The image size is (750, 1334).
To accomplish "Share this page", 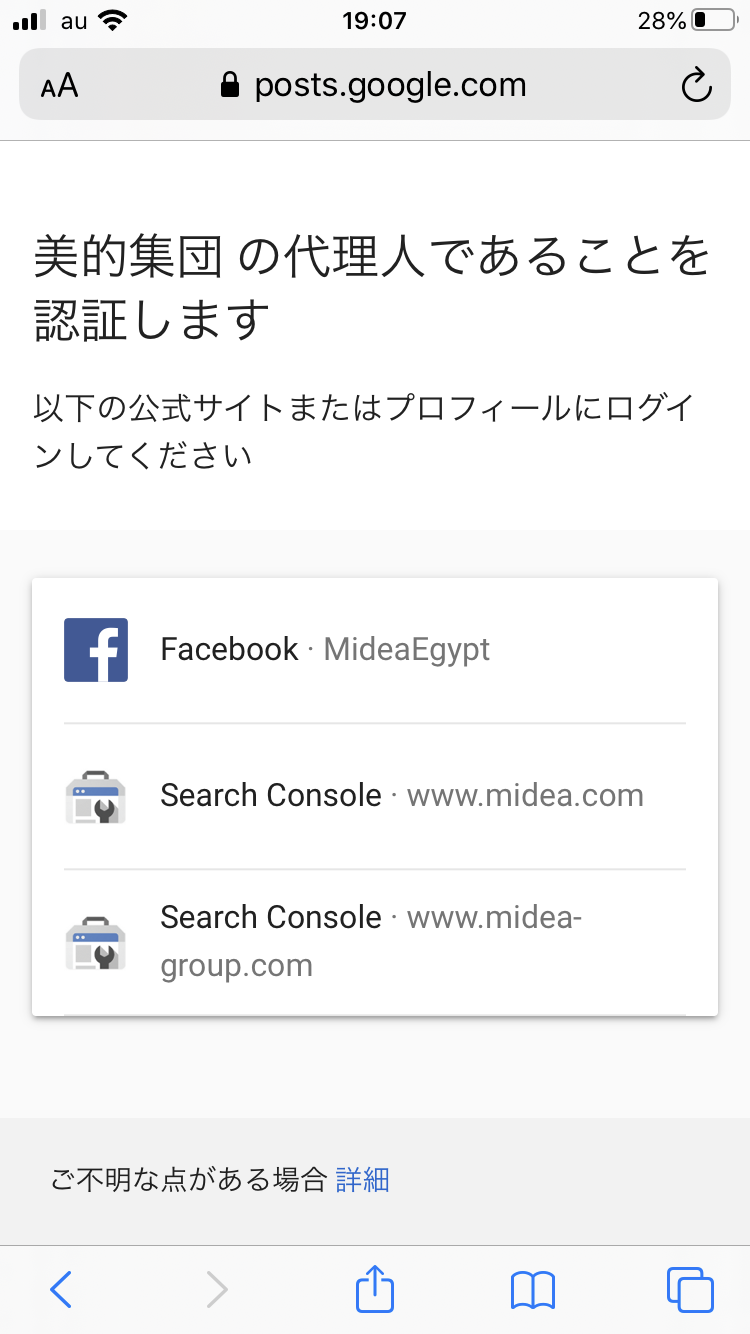I will (375, 1288).
